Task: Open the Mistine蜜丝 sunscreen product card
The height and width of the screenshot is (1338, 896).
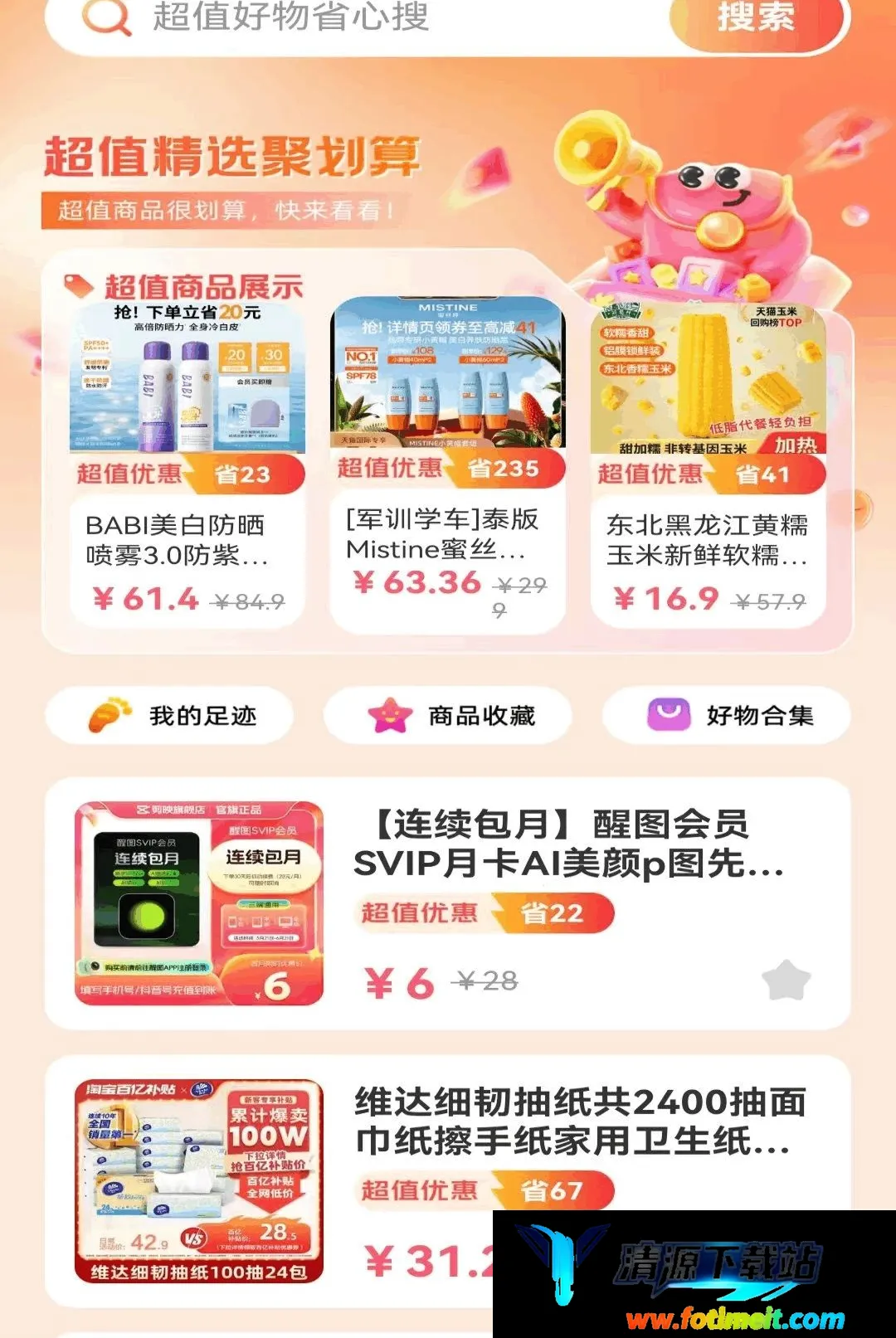Action: tap(448, 463)
